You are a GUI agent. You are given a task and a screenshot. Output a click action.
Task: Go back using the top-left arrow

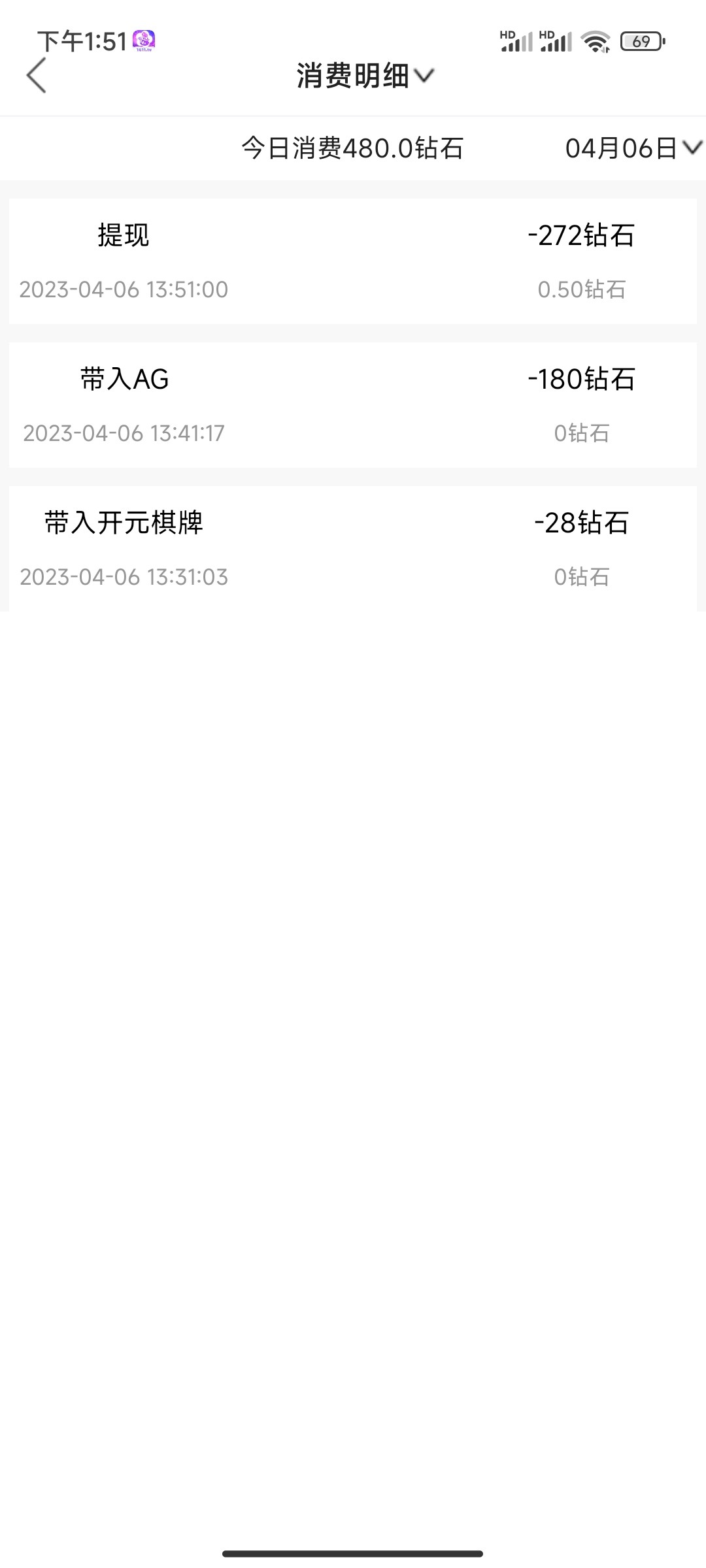pos(37,75)
